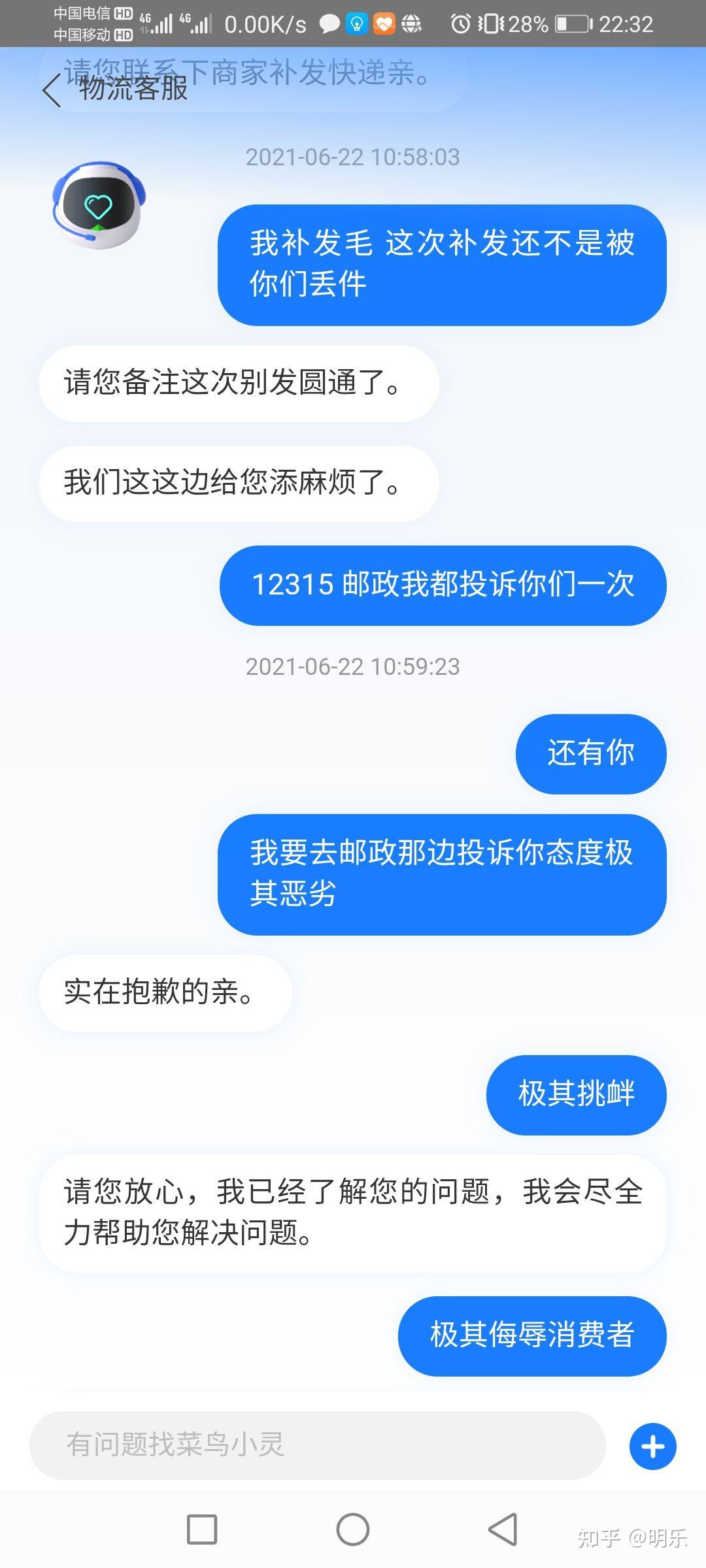Tap the globe network icon in status bar
This screenshot has height=1568, width=706.
(x=412, y=24)
